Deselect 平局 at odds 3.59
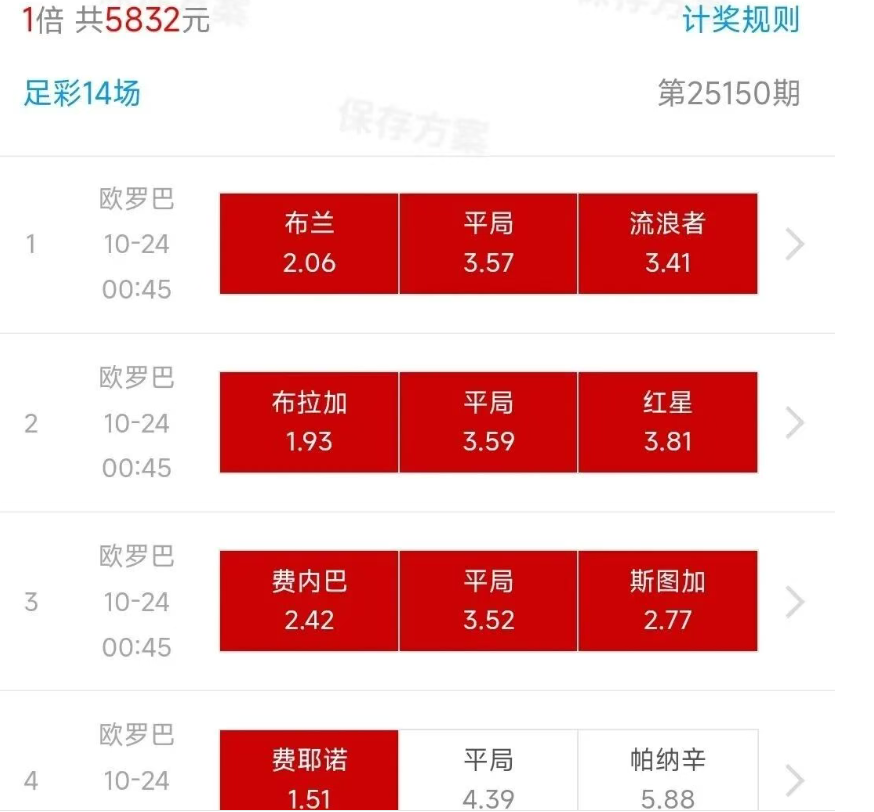This screenshot has height=812, width=874. [488, 422]
